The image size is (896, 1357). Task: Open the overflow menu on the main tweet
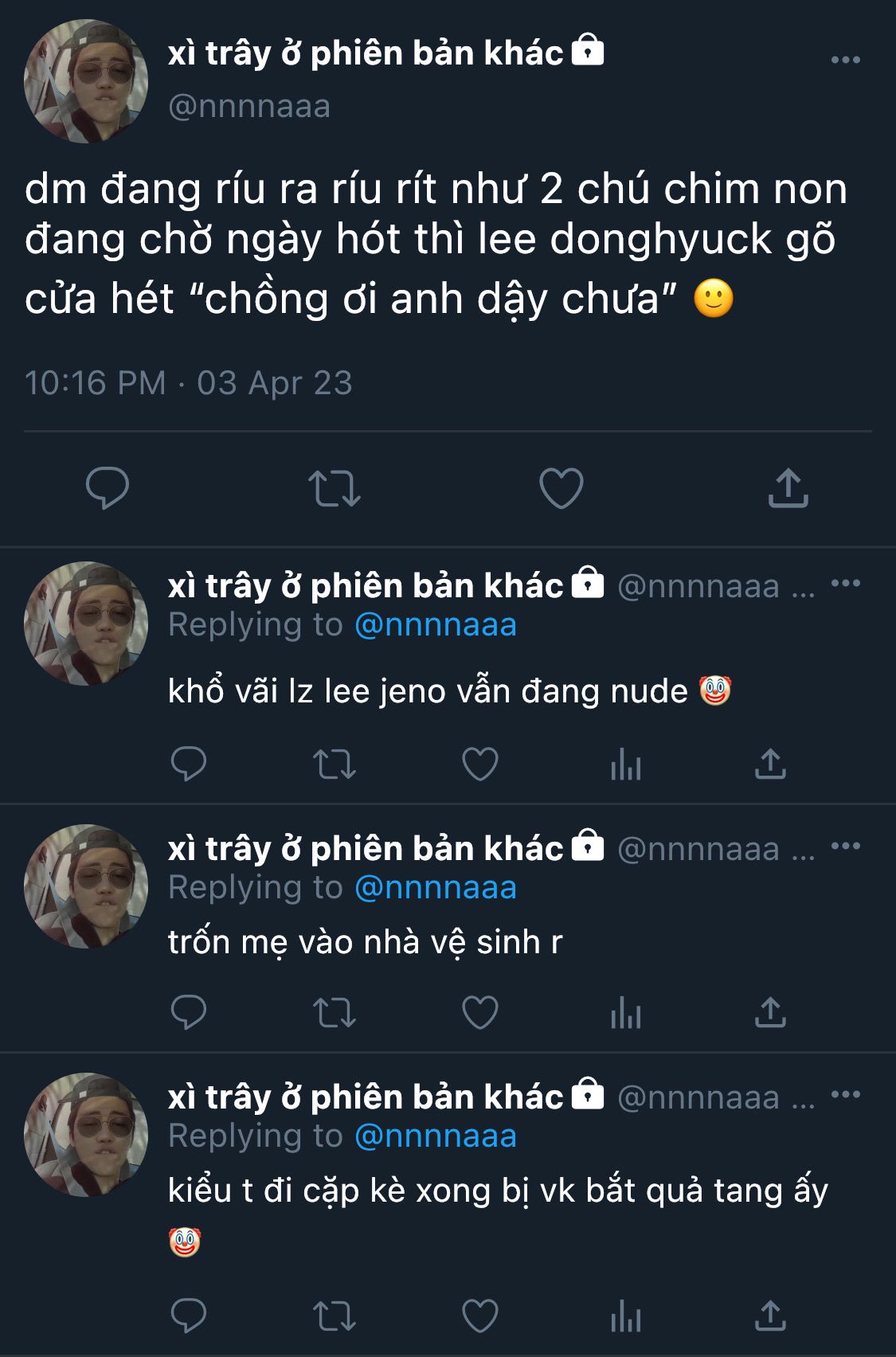pos(845,60)
